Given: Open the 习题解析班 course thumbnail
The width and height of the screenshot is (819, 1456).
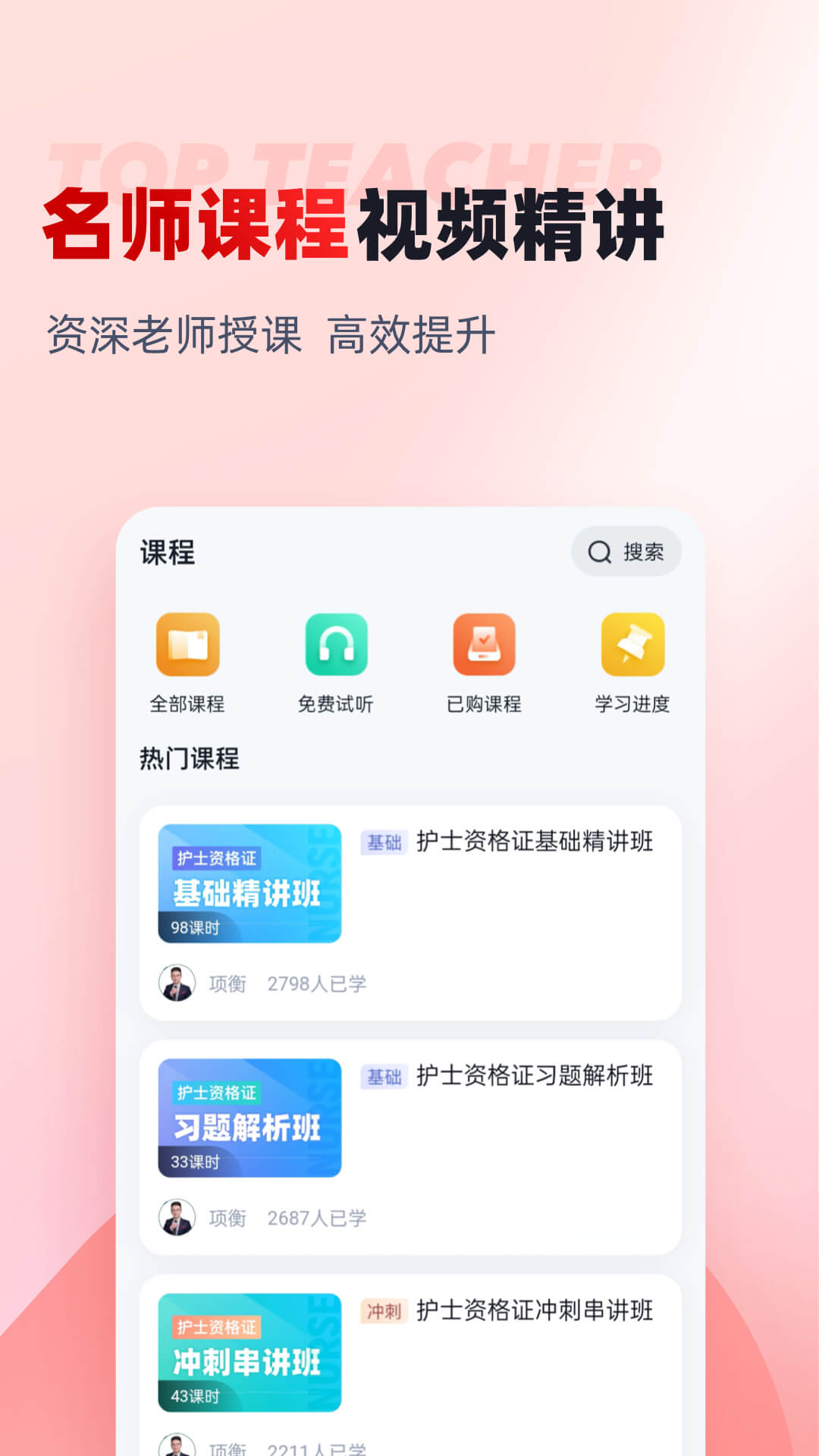Looking at the screenshot, I should tap(250, 1119).
